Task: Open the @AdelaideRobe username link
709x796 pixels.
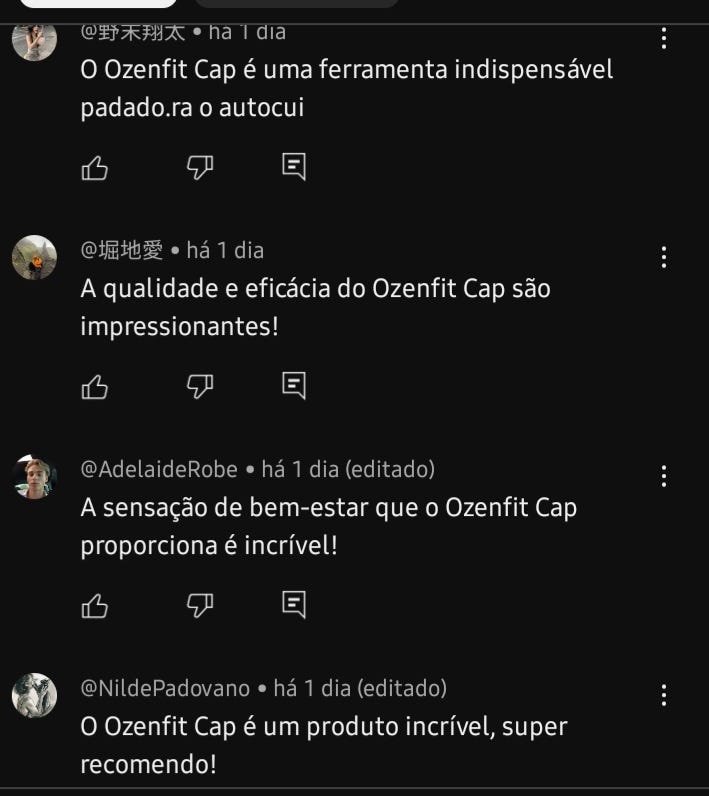Action: pyautogui.click(x=159, y=470)
